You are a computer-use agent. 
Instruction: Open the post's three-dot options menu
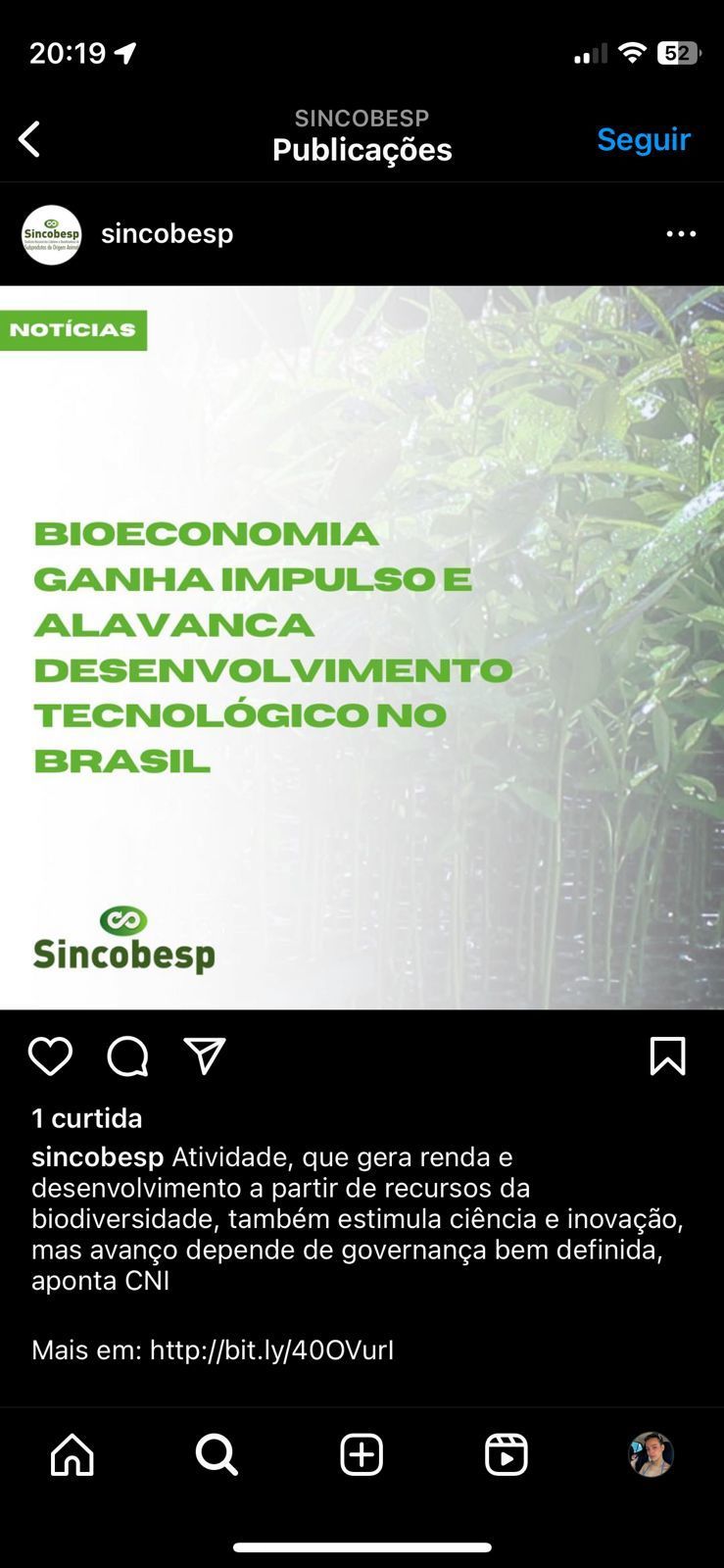(x=681, y=234)
